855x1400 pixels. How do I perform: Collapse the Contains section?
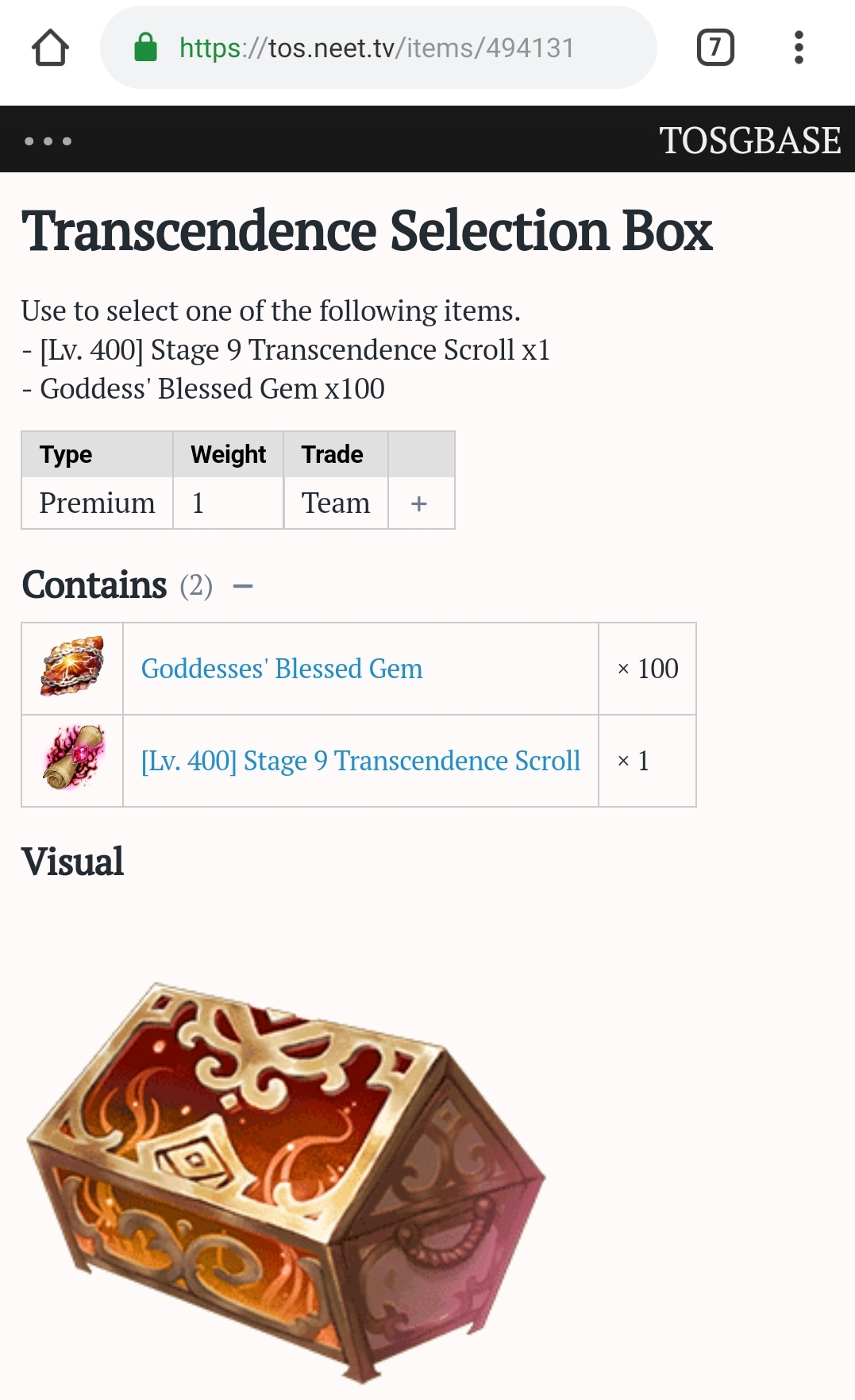tap(243, 587)
